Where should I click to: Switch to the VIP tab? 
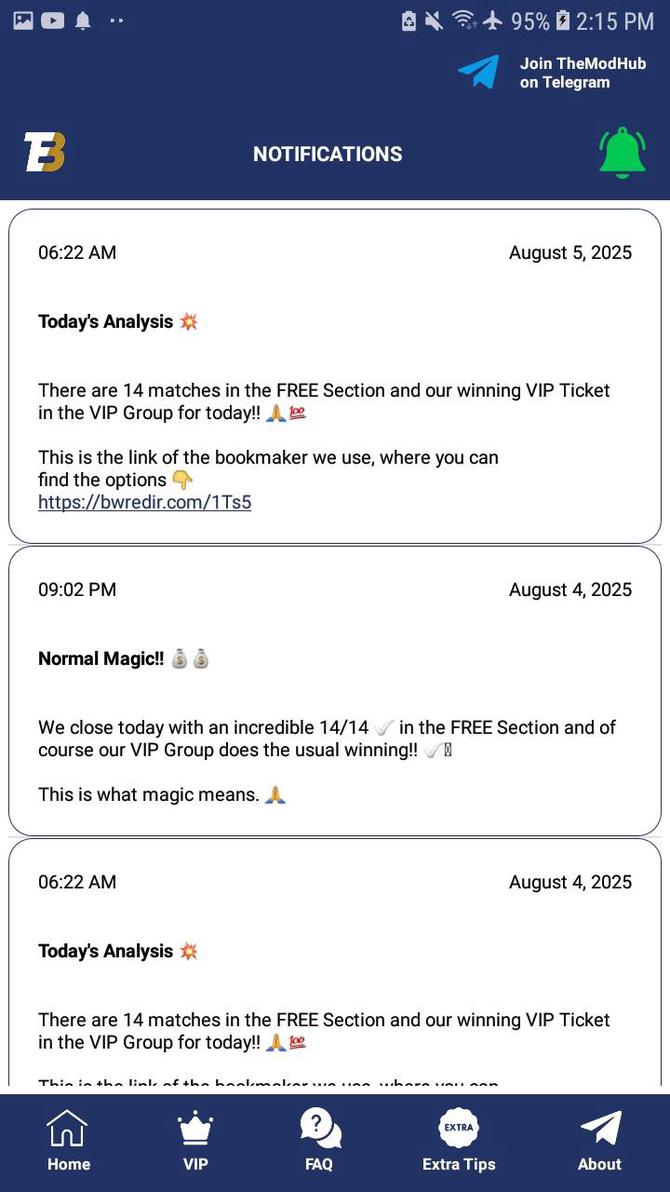pyautogui.click(x=195, y=1142)
